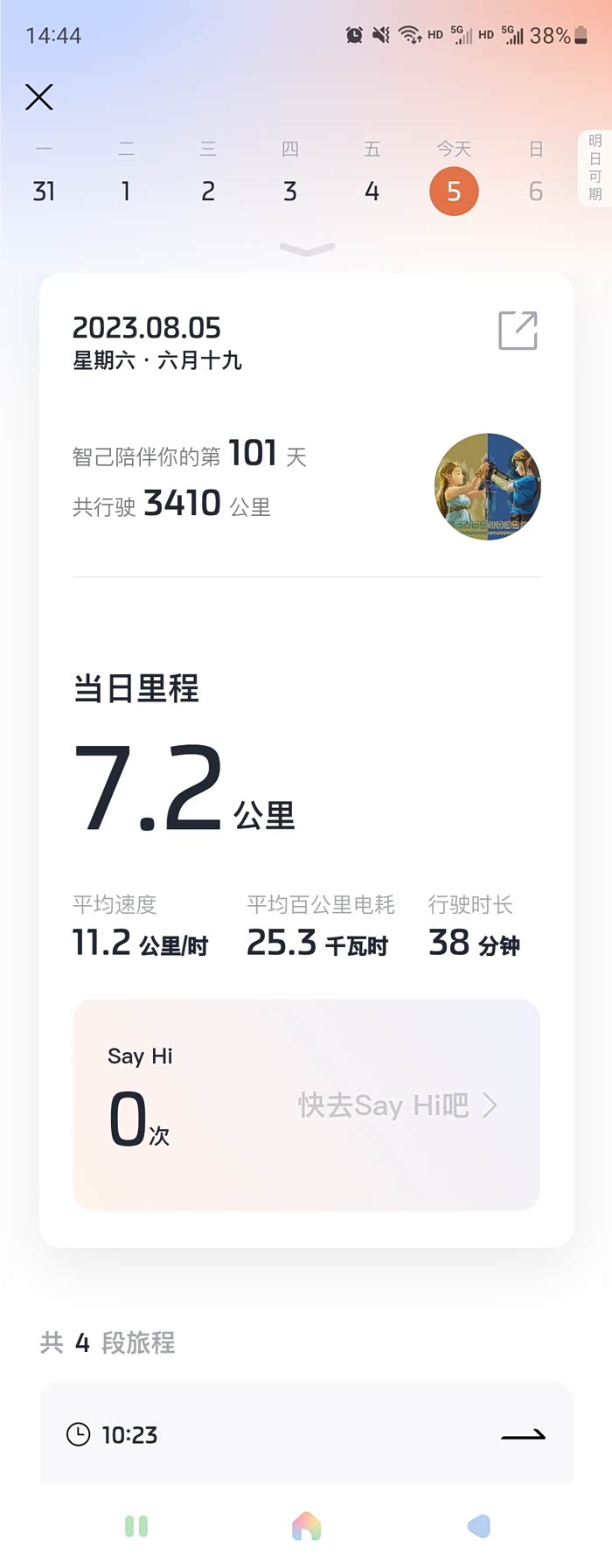This screenshot has height=1568, width=612.
Task: Select Monday the 31st
Action: [44, 191]
